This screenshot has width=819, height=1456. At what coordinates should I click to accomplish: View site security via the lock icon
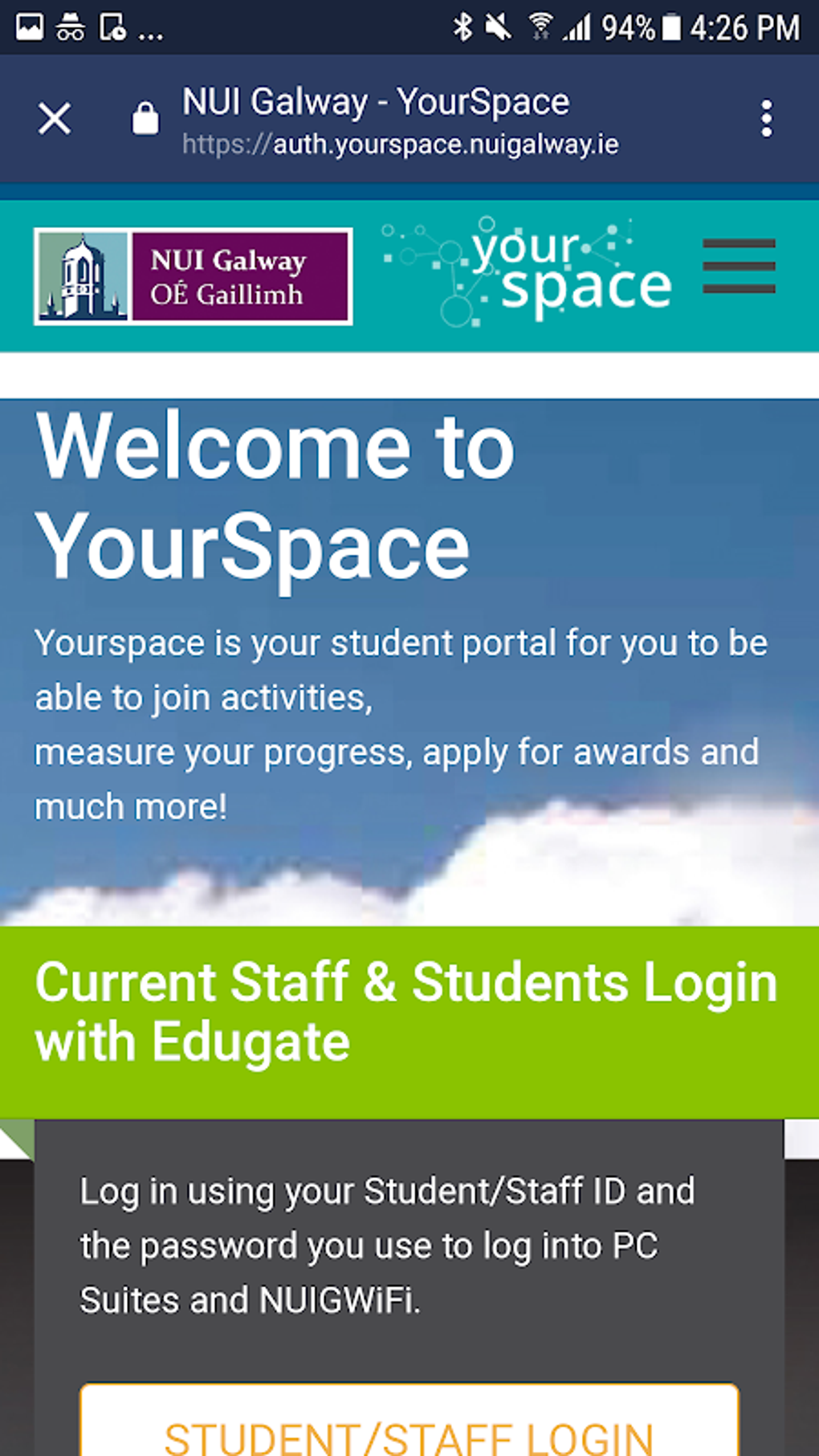click(145, 119)
